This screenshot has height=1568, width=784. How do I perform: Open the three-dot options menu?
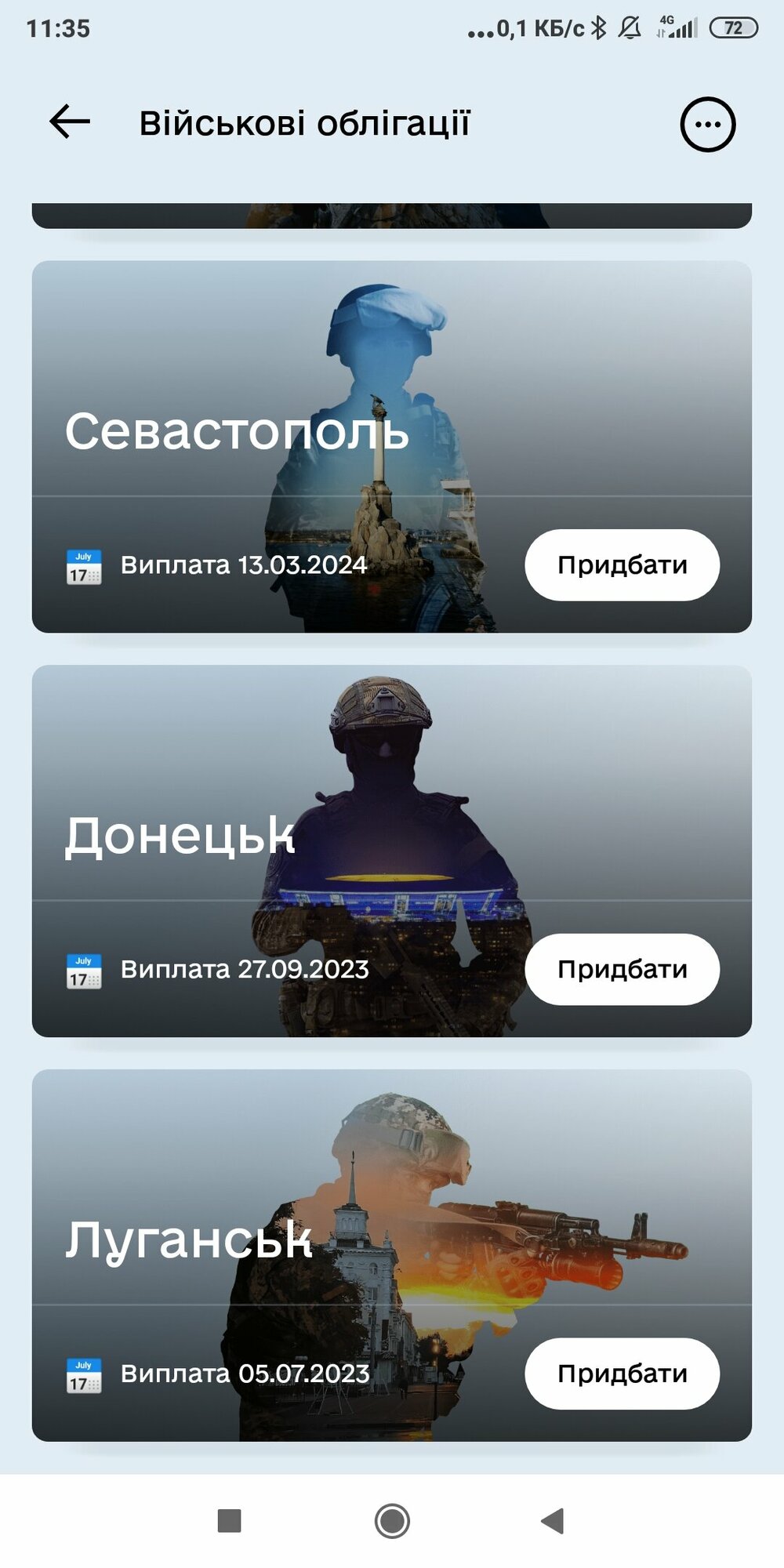click(x=707, y=124)
